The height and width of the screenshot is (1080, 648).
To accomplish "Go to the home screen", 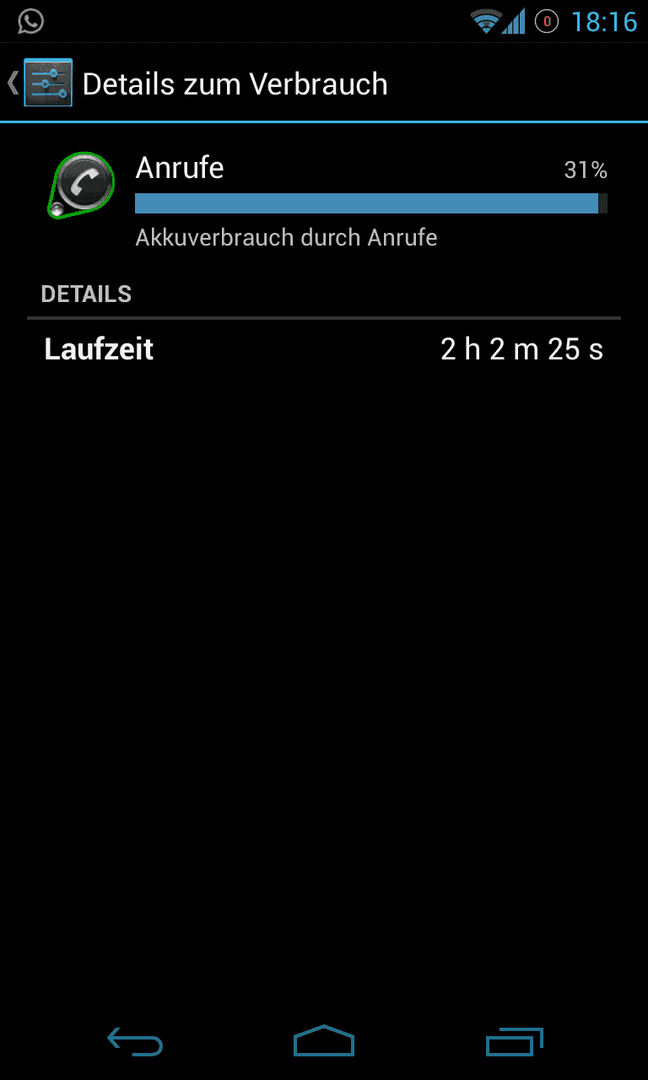I will pos(324,1041).
